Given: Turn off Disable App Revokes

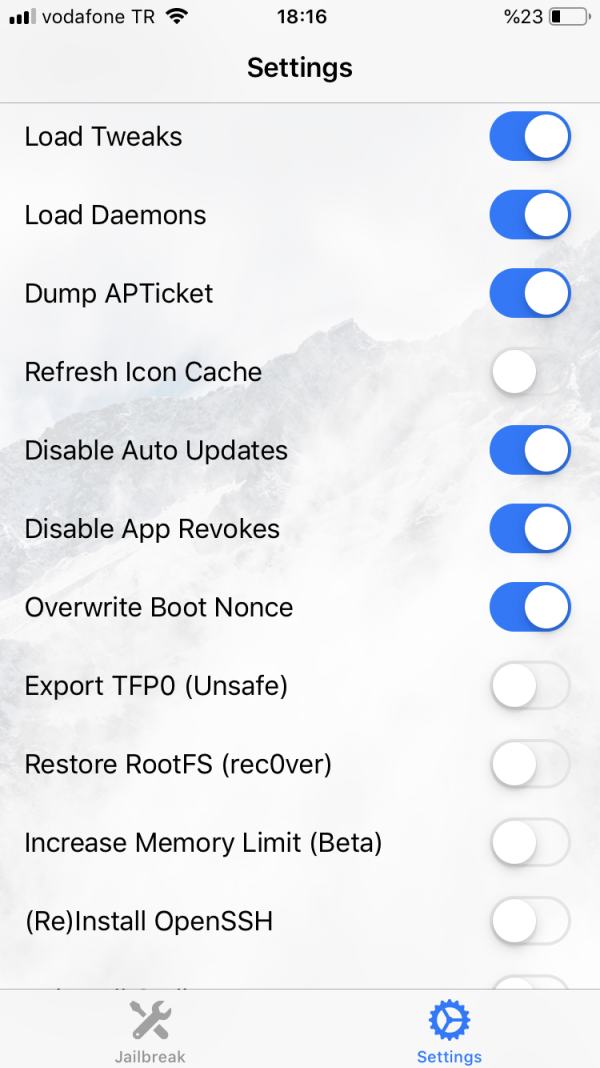Looking at the screenshot, I should click(529, 529).
